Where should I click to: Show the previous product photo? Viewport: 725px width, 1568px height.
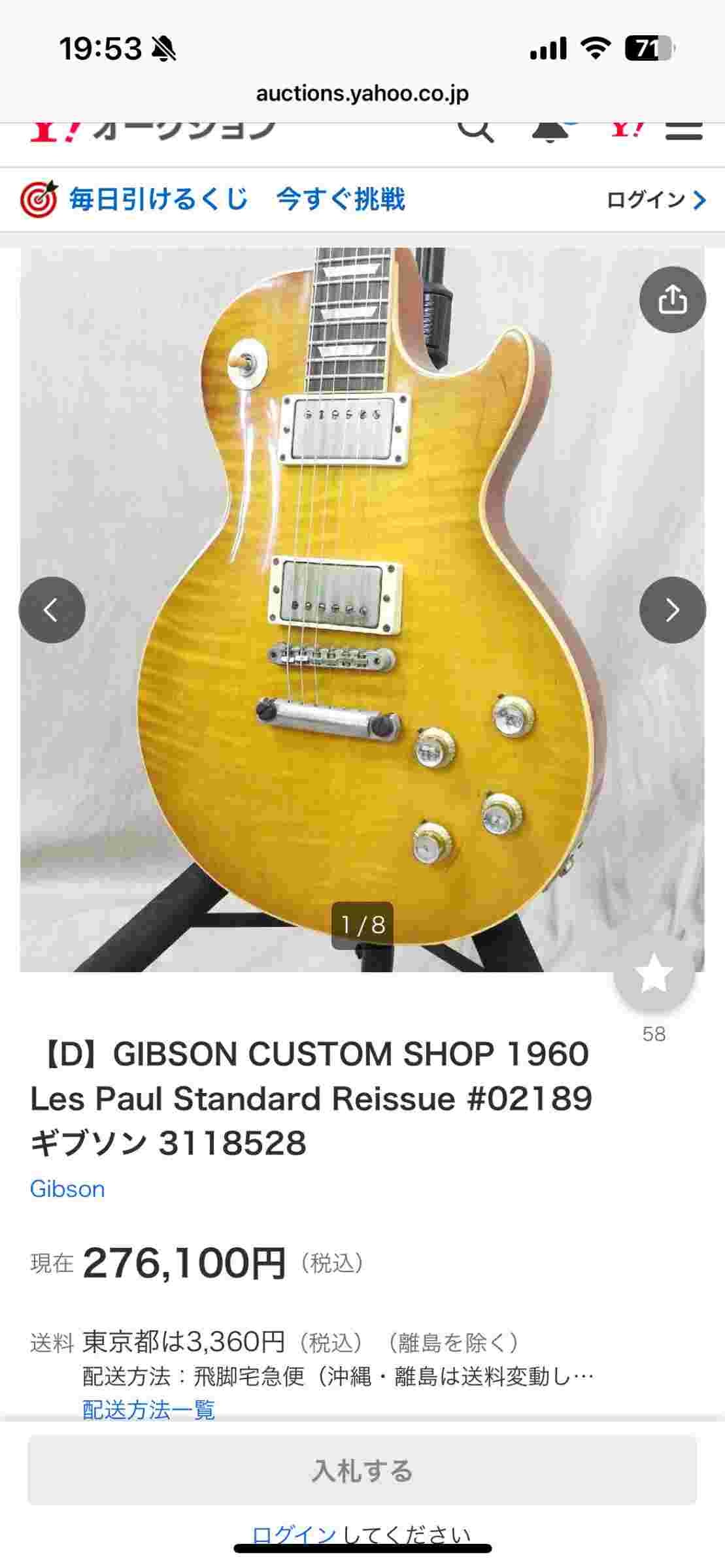tap(52, 610)
